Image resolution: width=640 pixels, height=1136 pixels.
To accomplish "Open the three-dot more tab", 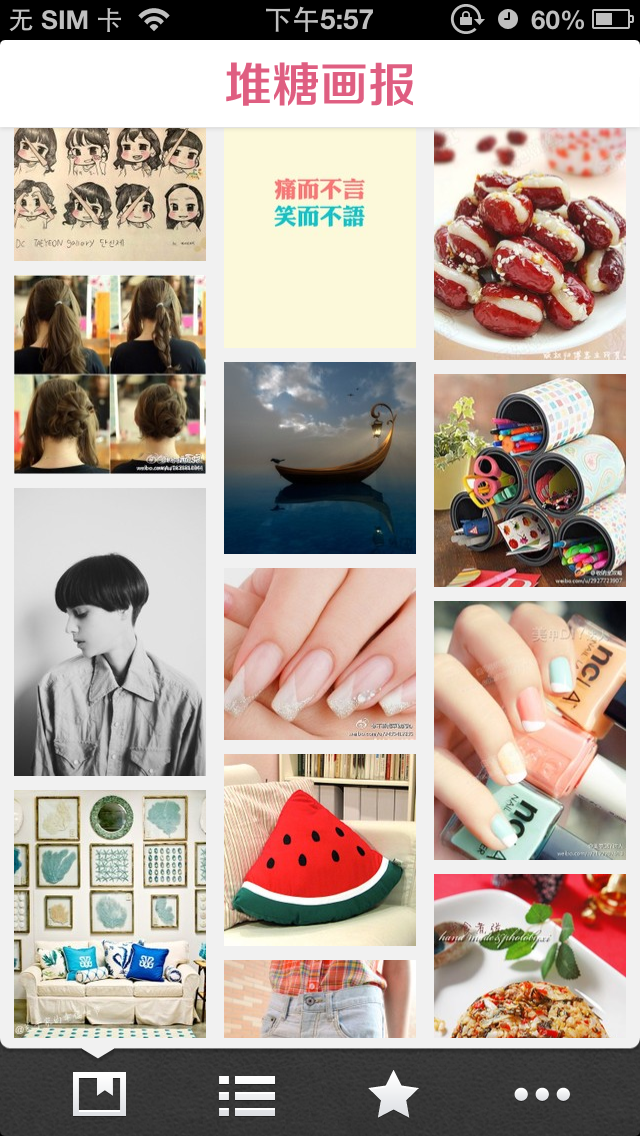I will click(x=542, y=1094).
